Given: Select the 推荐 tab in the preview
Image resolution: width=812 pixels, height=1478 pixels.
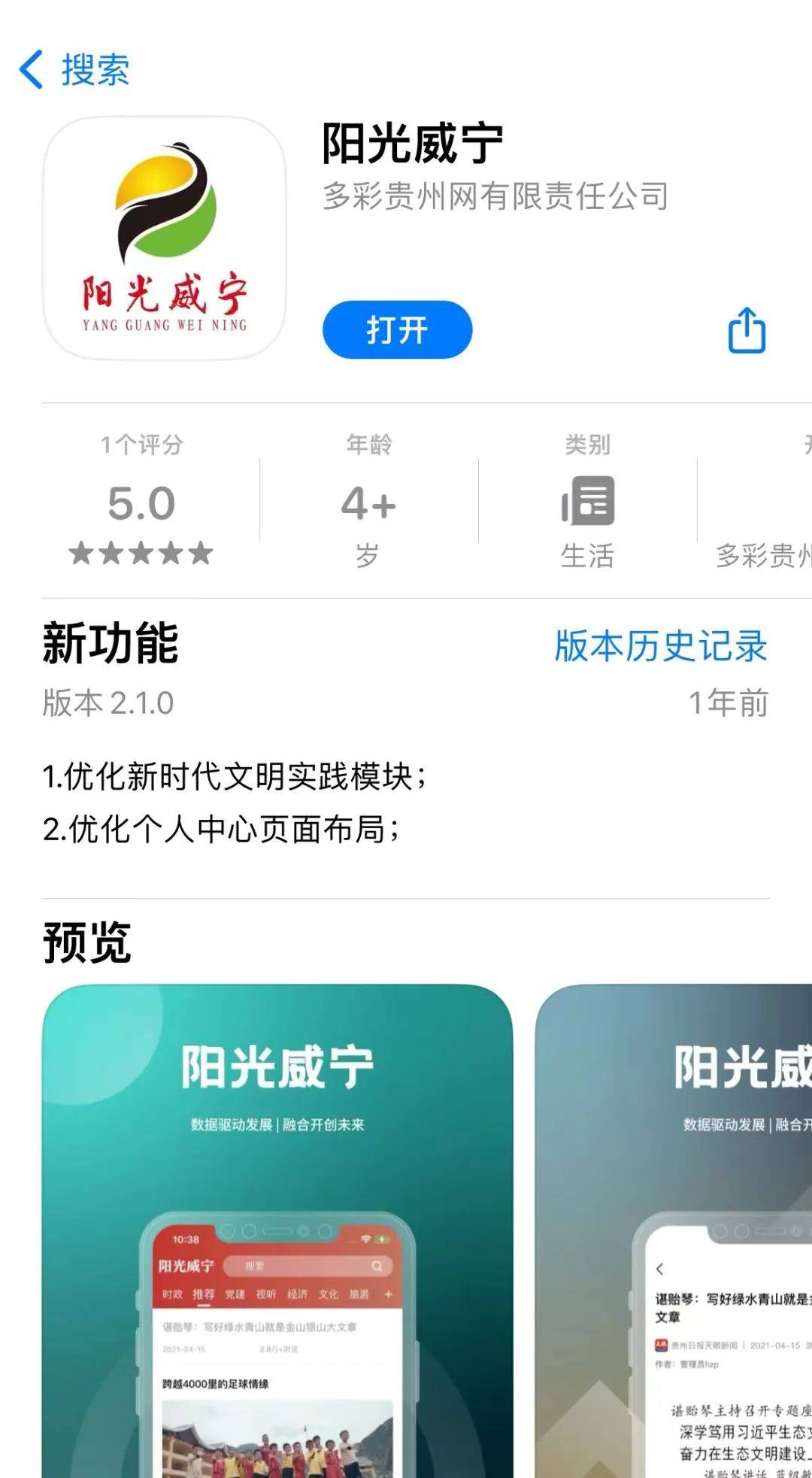Looking at the screenshot, I should (205, 1294).
